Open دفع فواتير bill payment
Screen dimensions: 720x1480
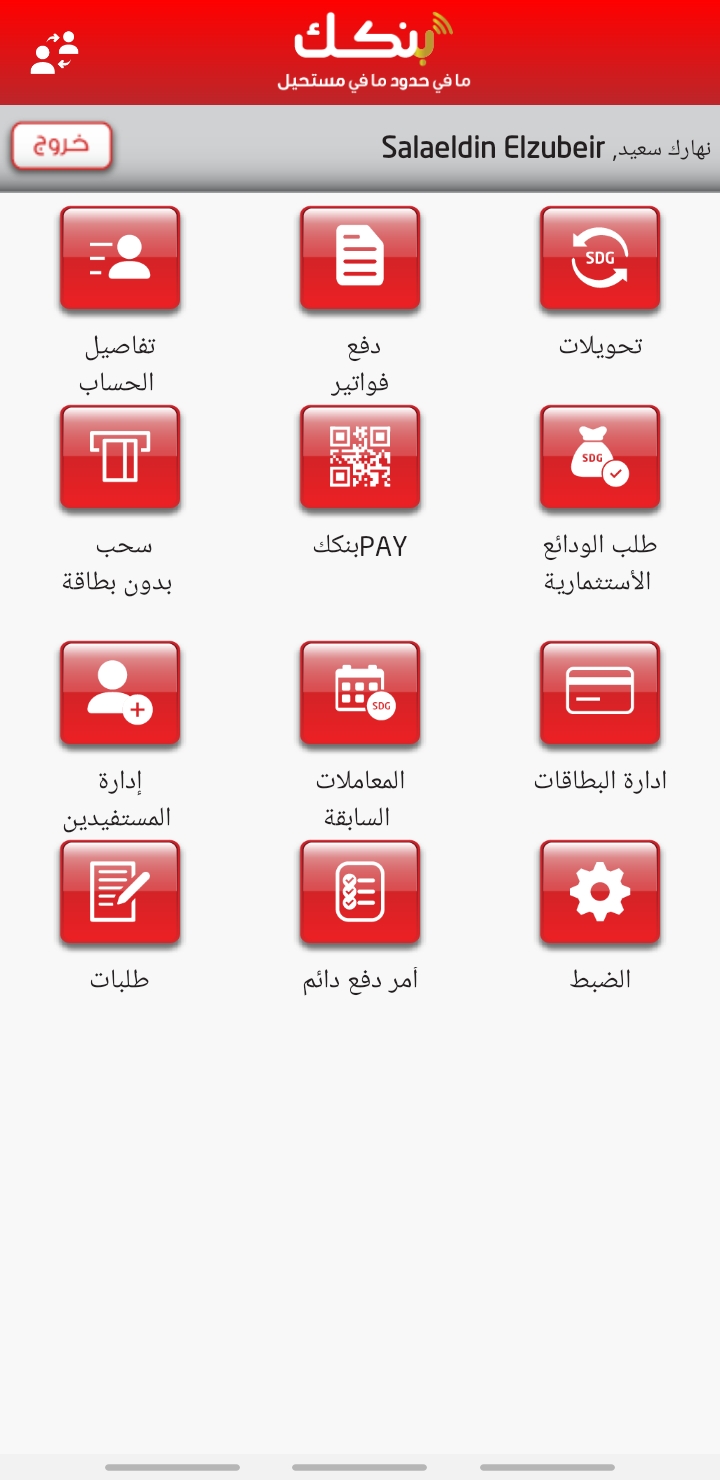[x=360, y=258]
